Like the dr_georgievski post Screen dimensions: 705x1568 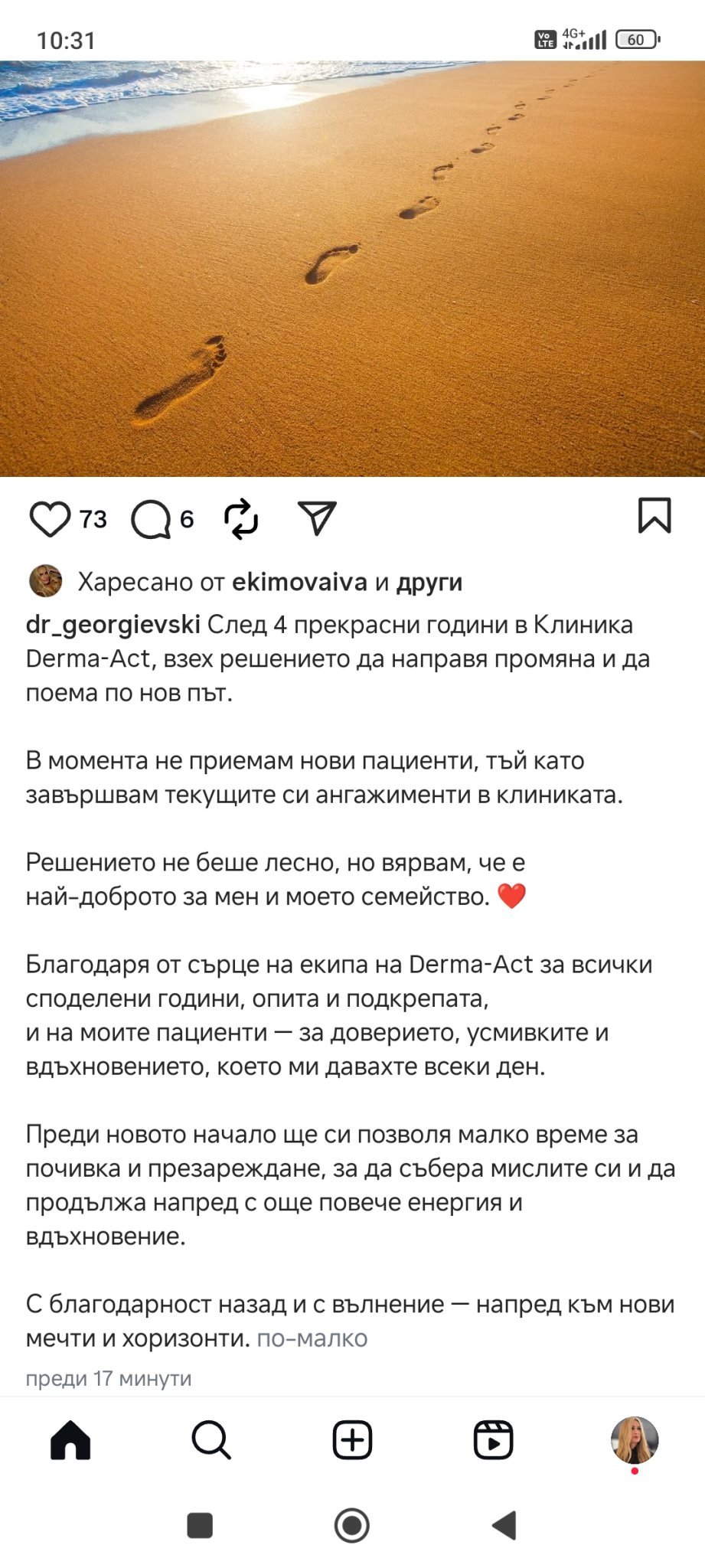pyautogui.click(x=50, y=519)
